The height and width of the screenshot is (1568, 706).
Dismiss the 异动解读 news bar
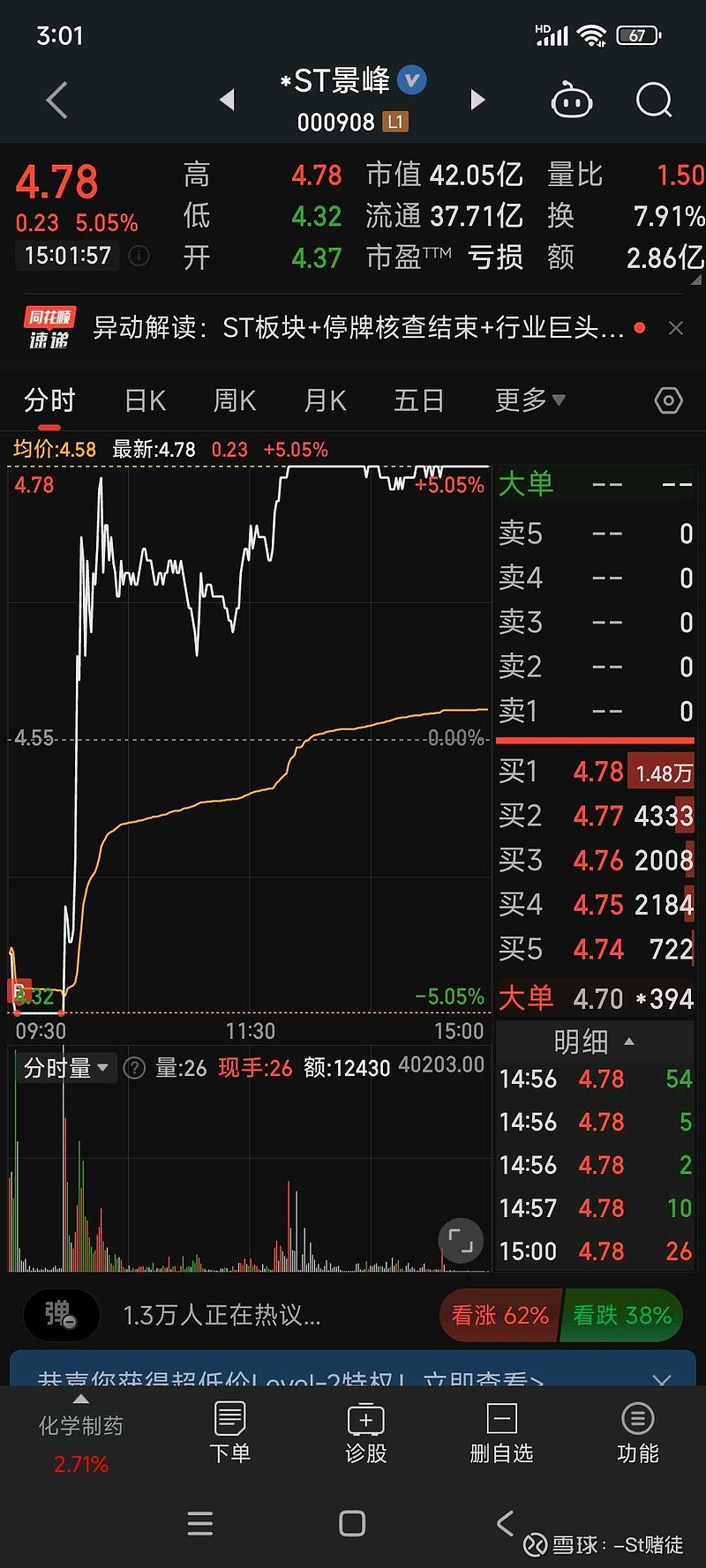[675, 328]
